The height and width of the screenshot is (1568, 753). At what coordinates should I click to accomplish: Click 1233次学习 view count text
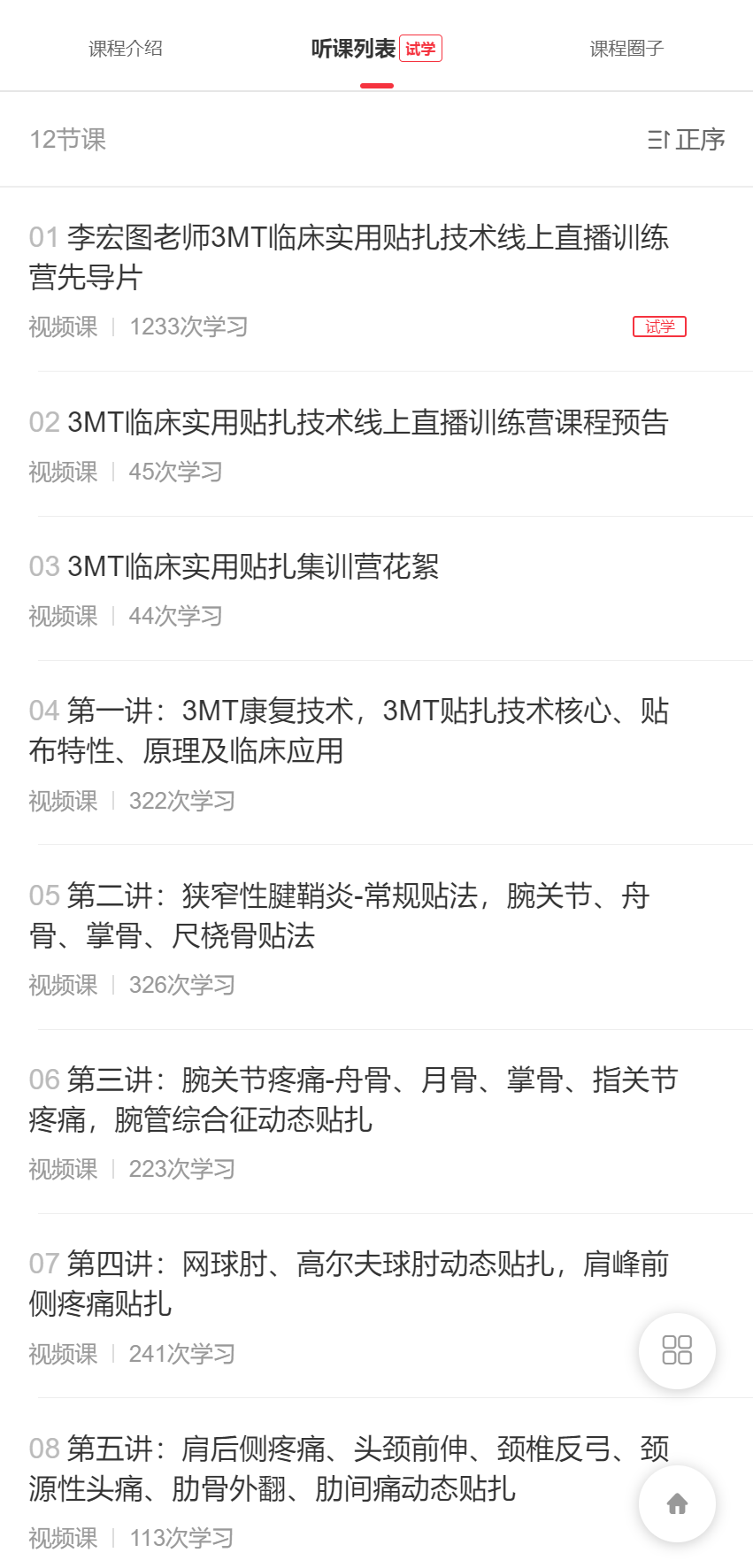(x=188, y=327)
